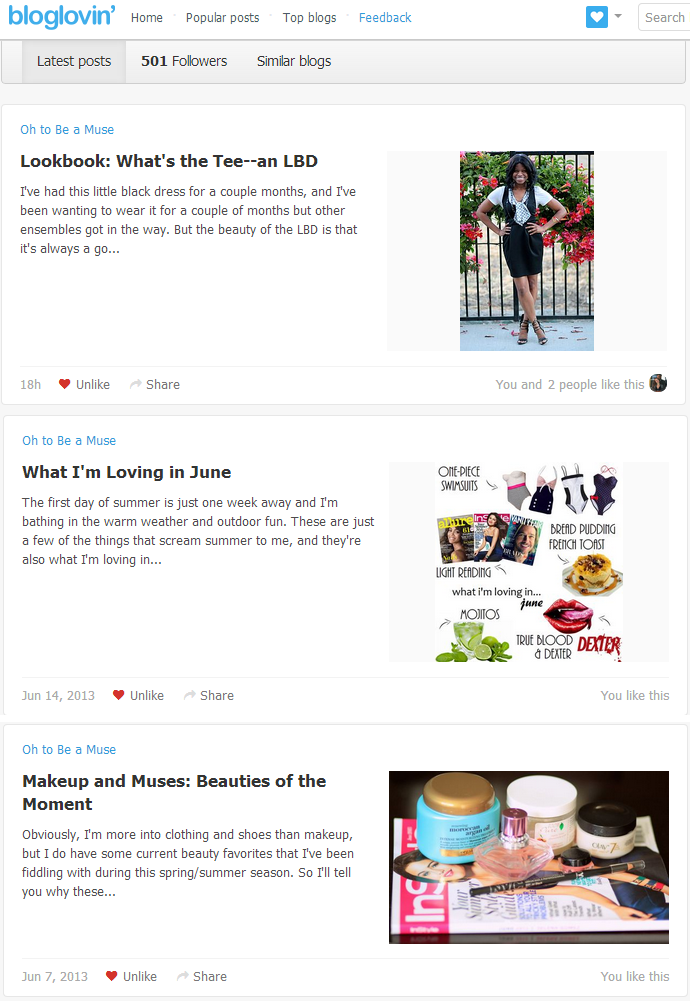
Task: Open the Lookbook: What's the Tee--an LBD post
Action: coord(169,161)
